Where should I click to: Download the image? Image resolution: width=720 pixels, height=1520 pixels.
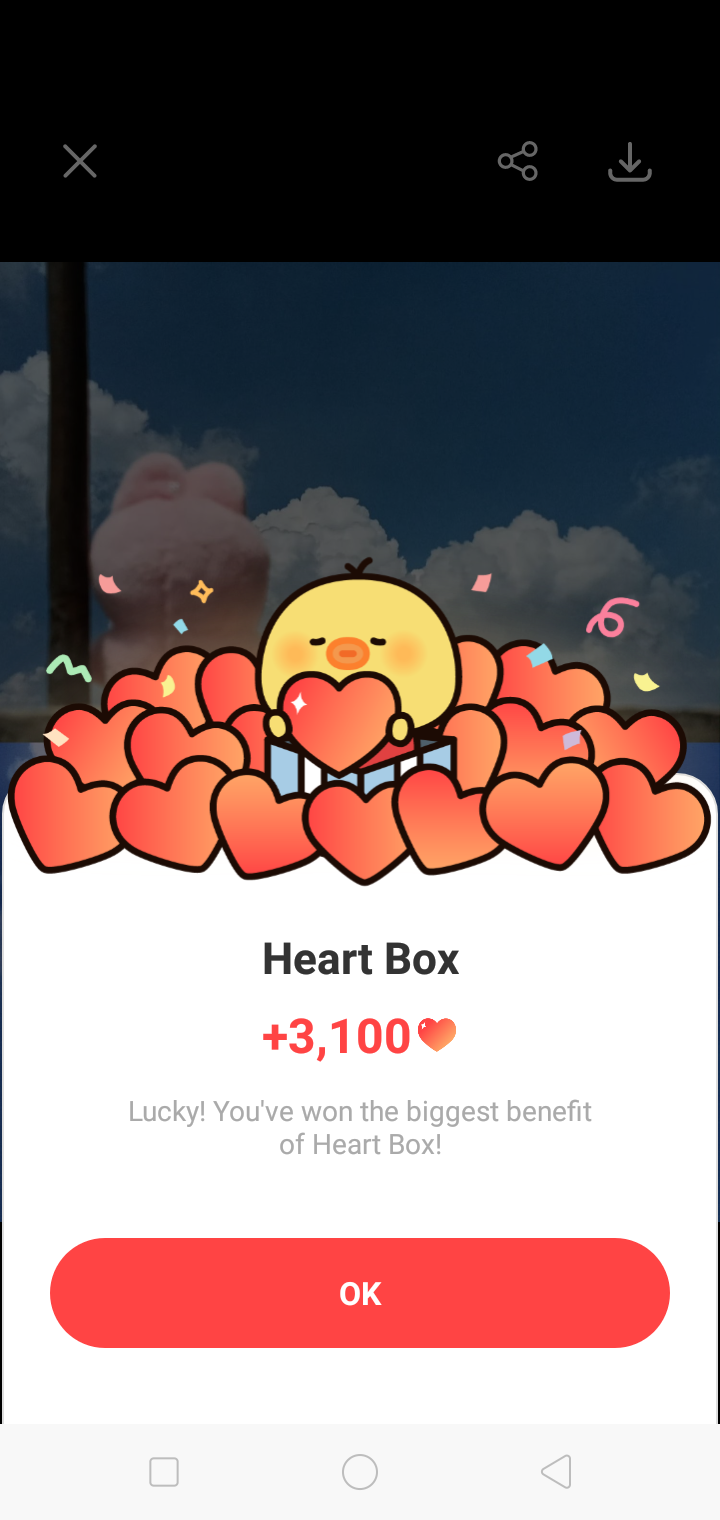point(630,162)
